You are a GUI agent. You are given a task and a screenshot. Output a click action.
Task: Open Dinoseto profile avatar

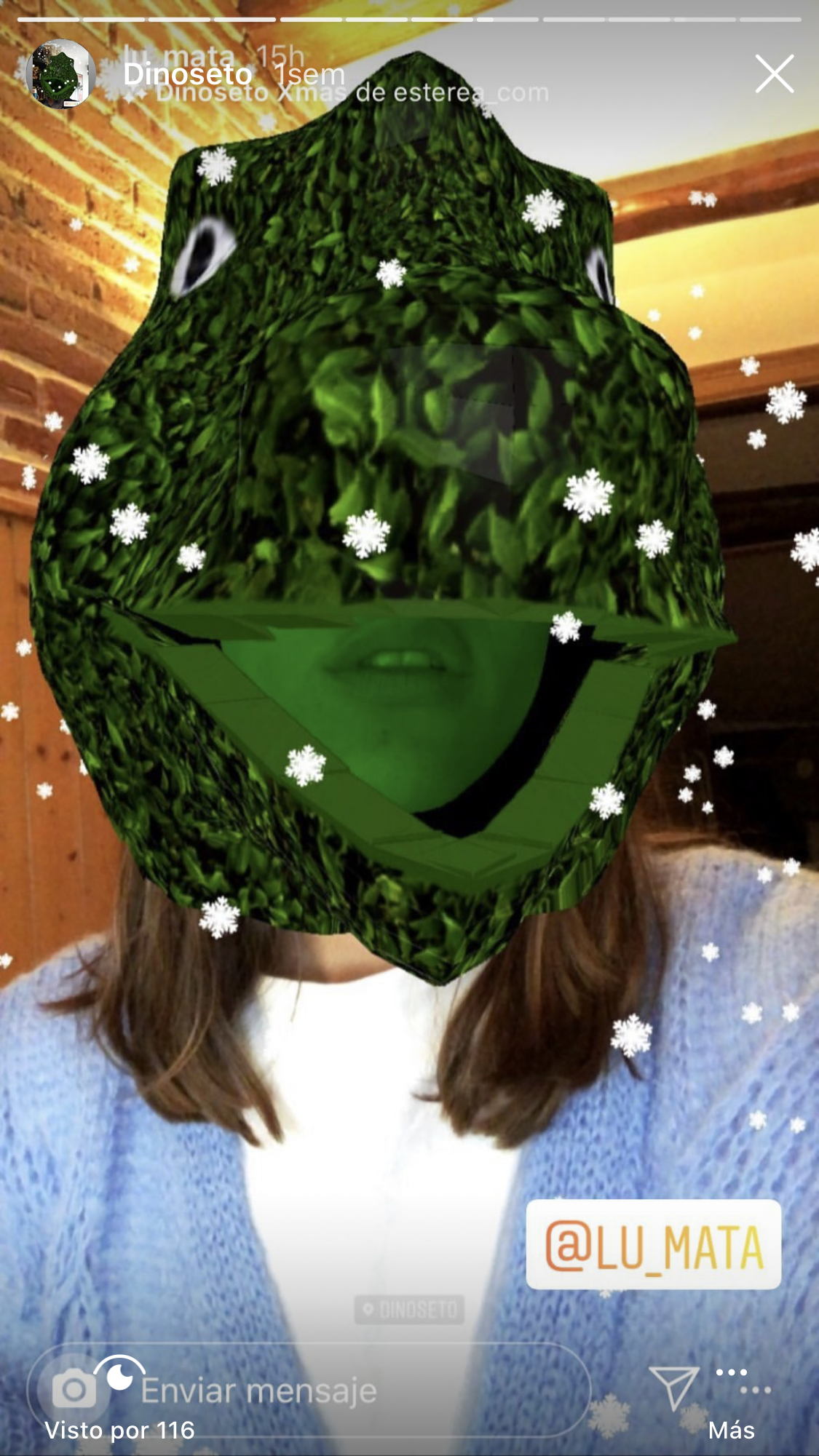[60, 74]
